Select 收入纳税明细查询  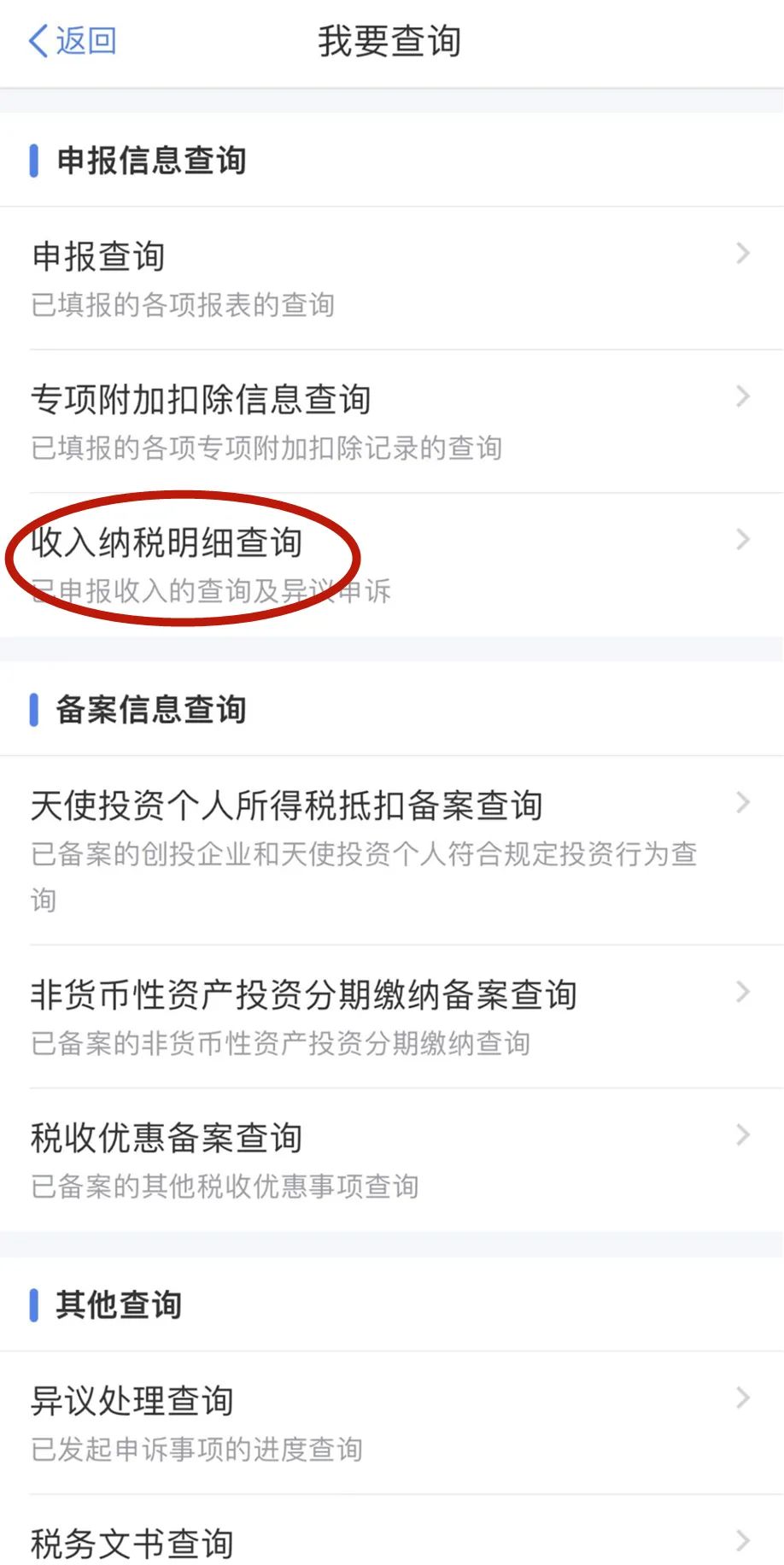392,565
